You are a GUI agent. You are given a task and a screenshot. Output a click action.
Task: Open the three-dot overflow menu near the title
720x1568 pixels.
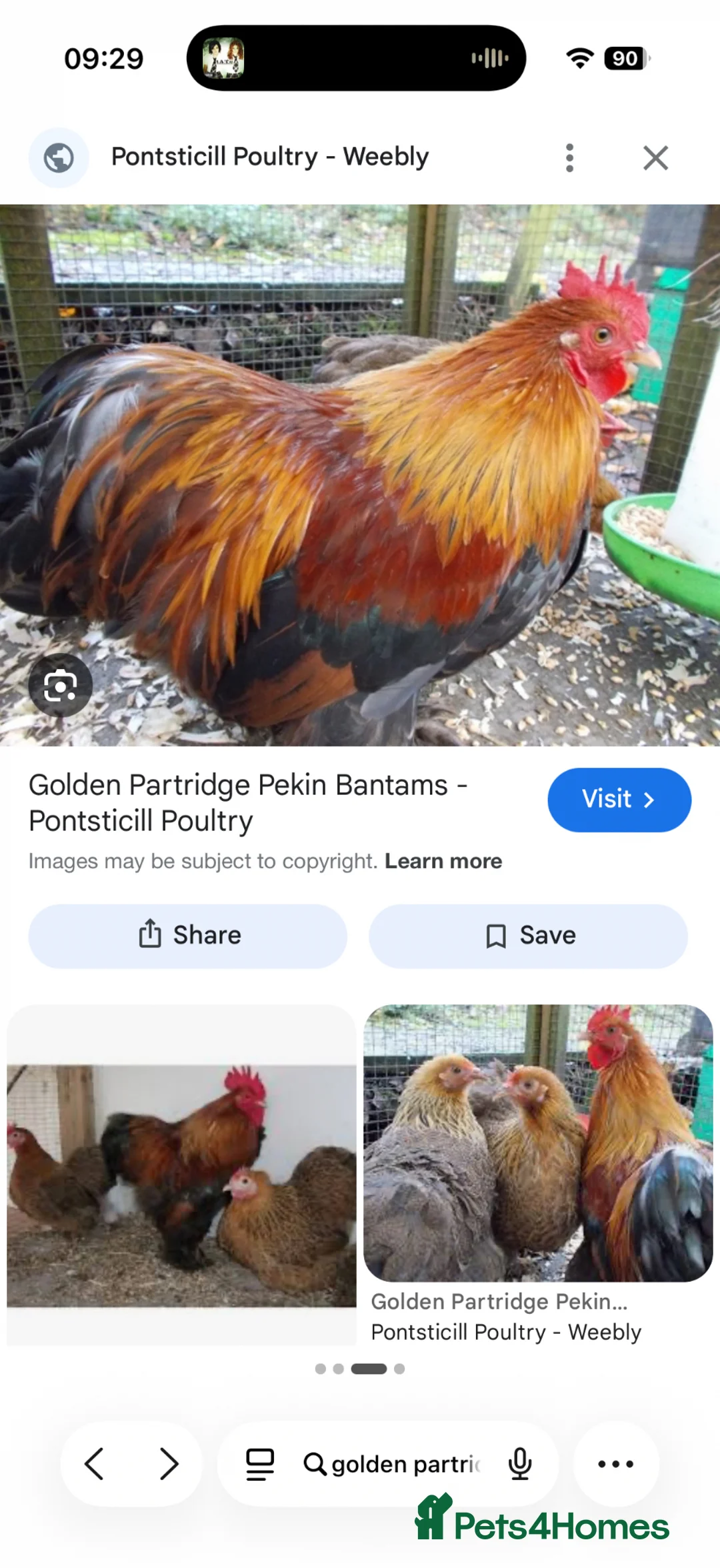pos(569,157)
